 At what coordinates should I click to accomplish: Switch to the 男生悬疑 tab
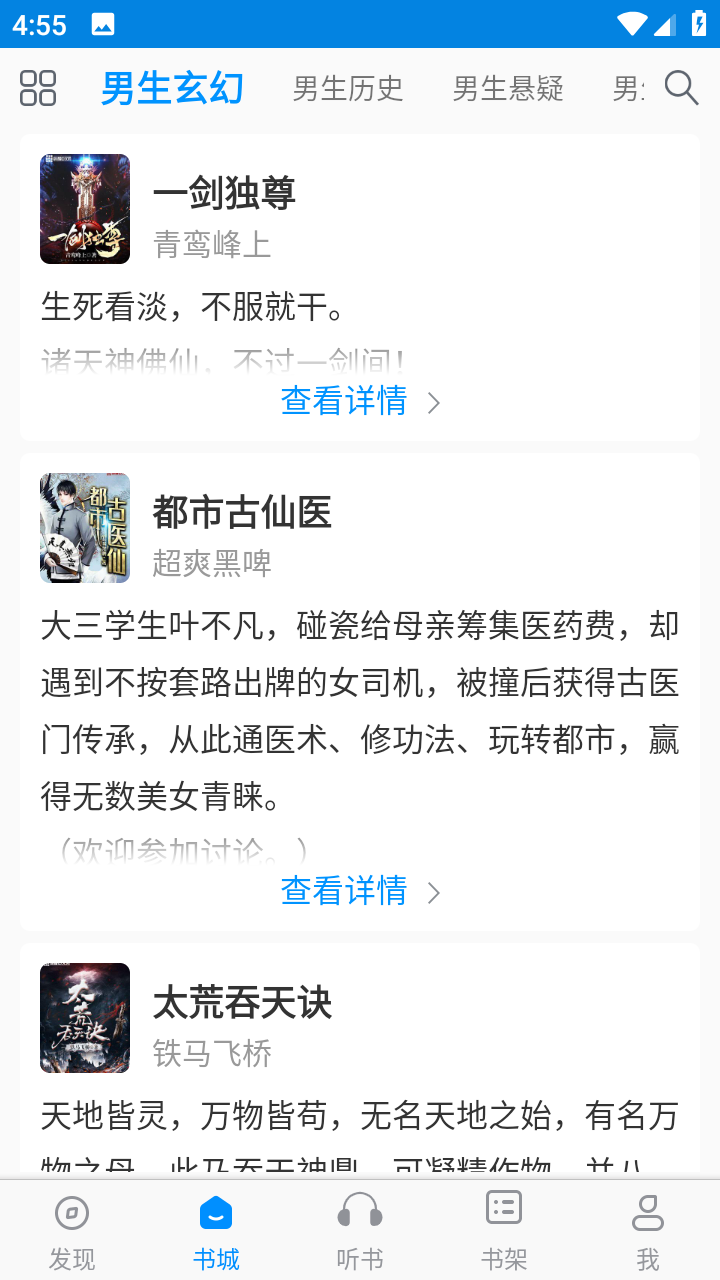[508, 88]
